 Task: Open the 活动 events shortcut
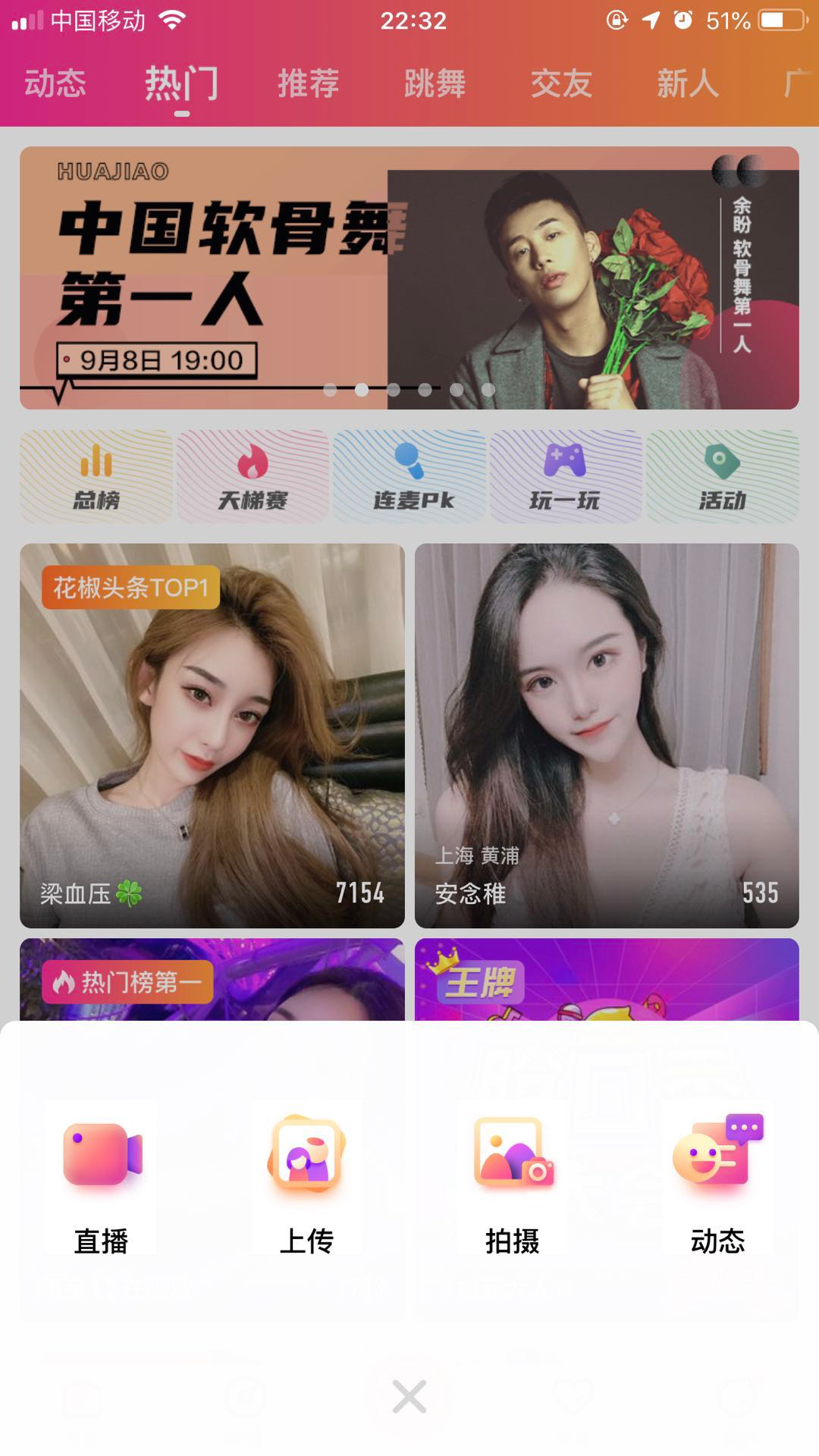(722, 476)
